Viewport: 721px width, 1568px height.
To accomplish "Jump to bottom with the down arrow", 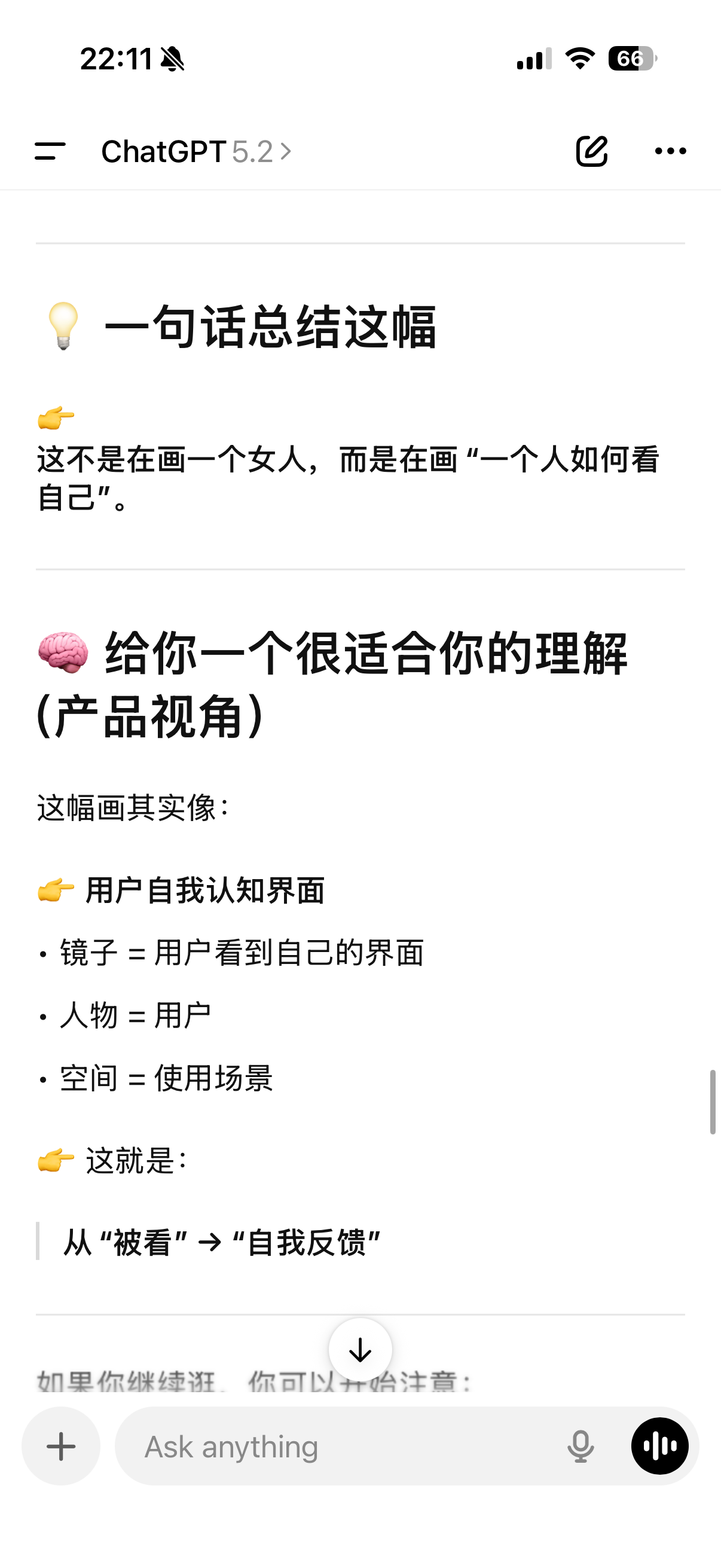I will pyautogui.click(x=360, y=1350).
